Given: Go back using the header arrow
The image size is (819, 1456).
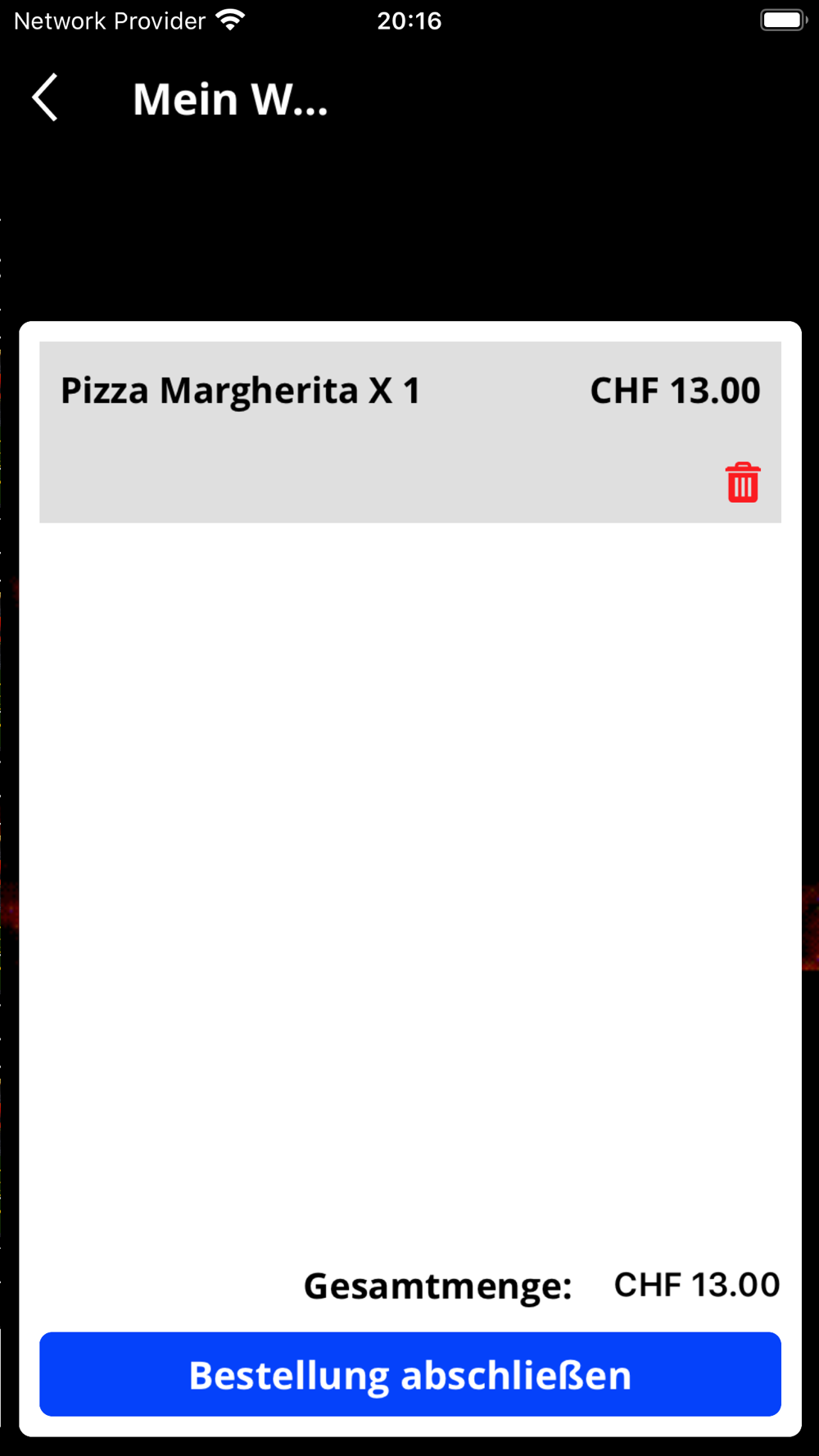Looking at the screenshot, I should [x=45, y=97].
